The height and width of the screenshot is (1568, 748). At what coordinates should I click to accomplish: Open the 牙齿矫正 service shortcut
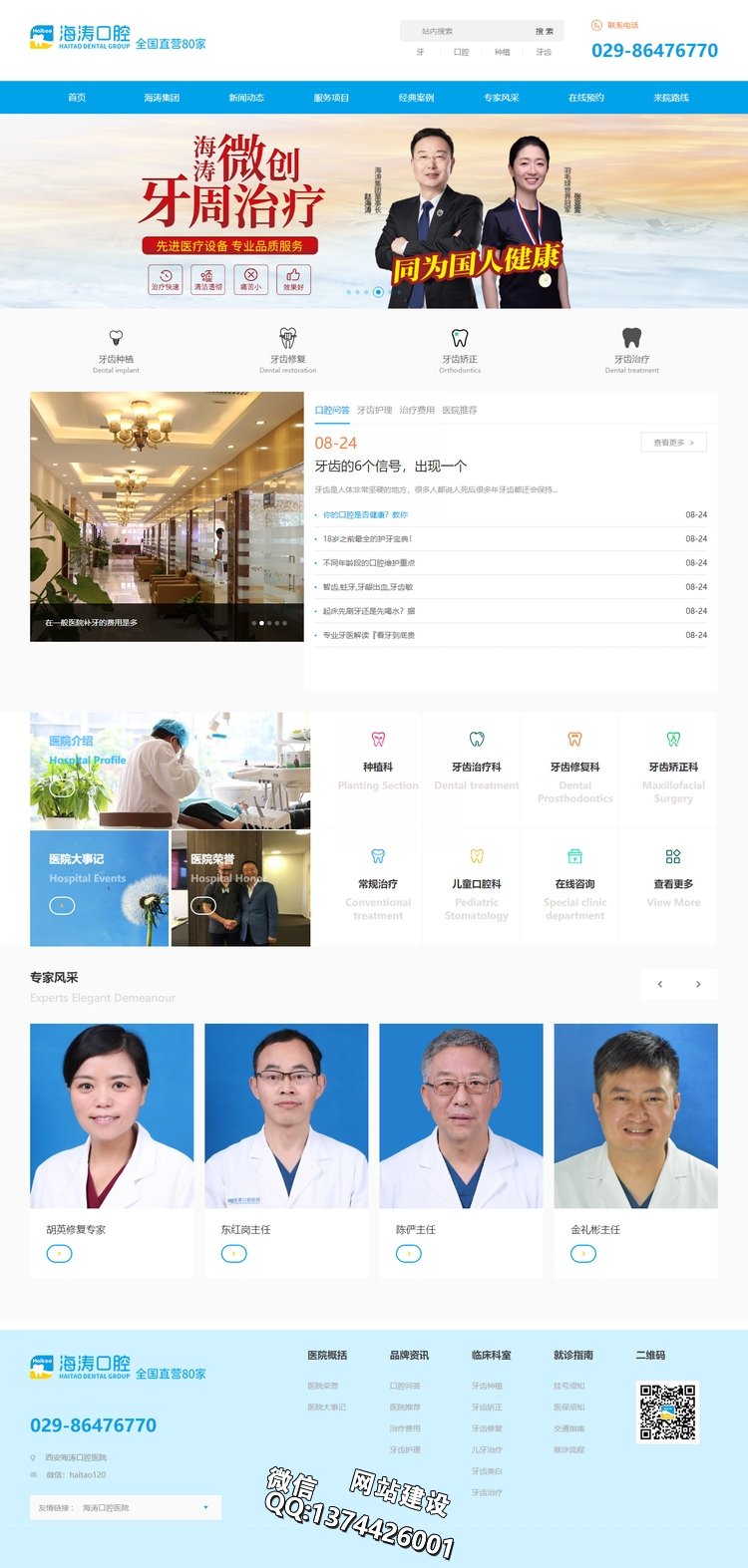coord(460,349)
